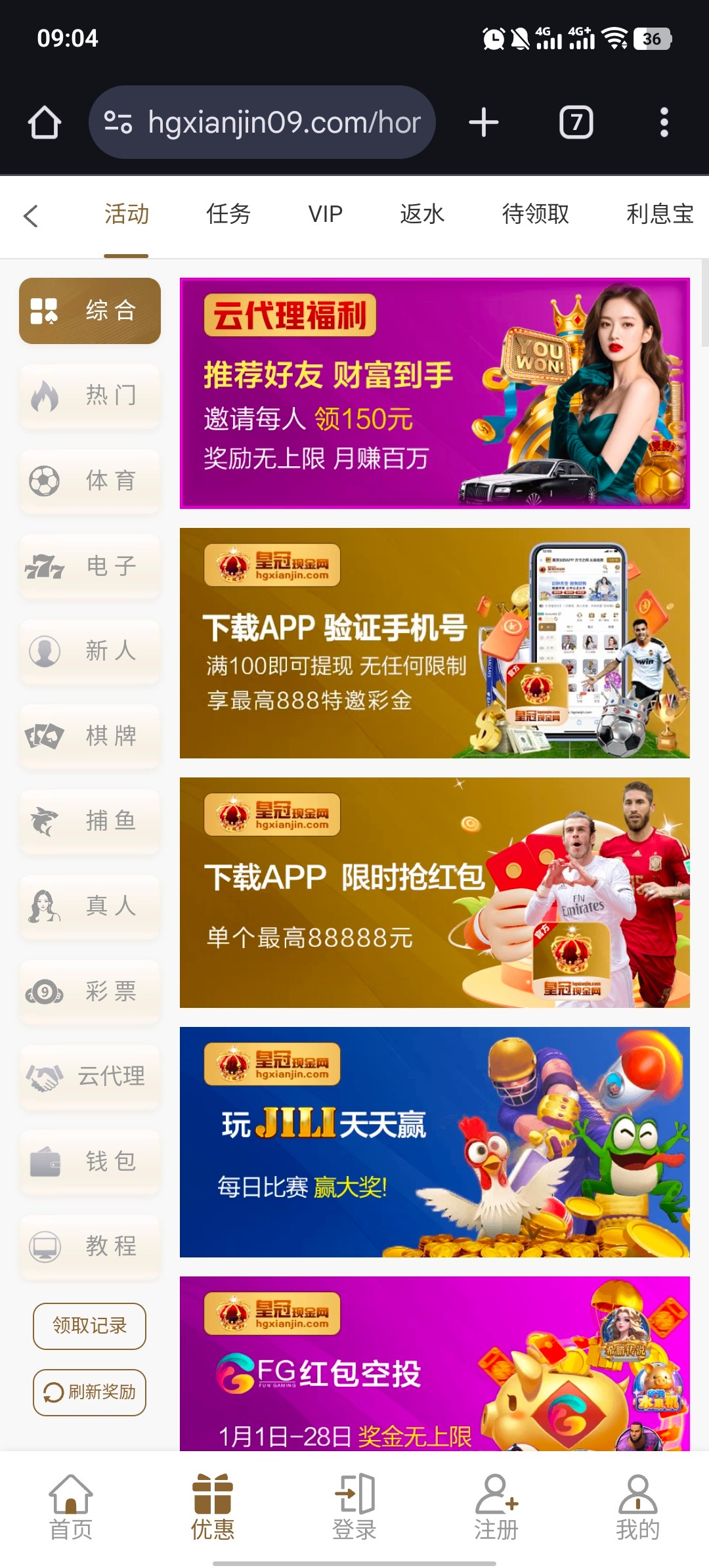Open the 电子 category
Image resolution: width=709 pixels, height=1568 pixels.
pos(90,566)
